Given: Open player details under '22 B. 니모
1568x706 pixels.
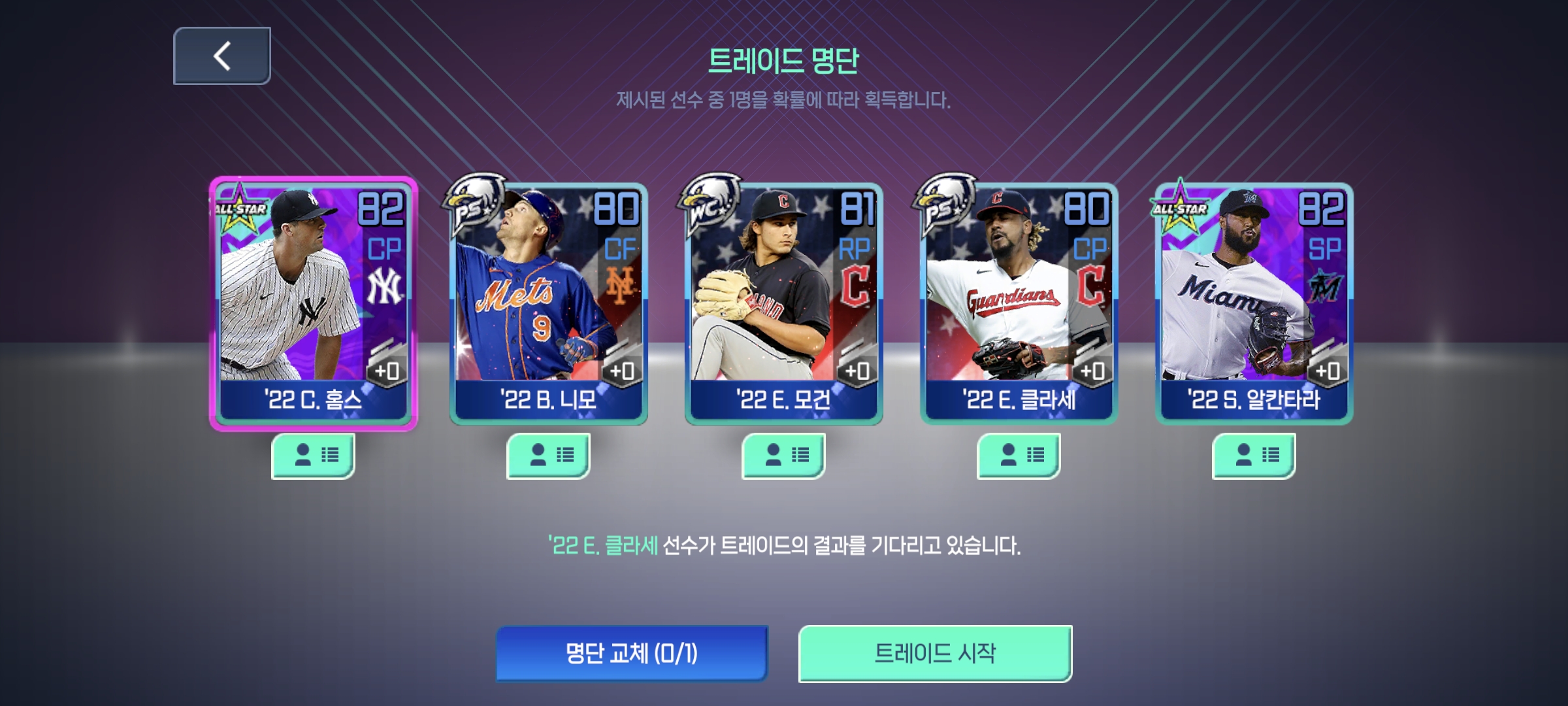Looking at the screenshot, I should tap(548, 455).
